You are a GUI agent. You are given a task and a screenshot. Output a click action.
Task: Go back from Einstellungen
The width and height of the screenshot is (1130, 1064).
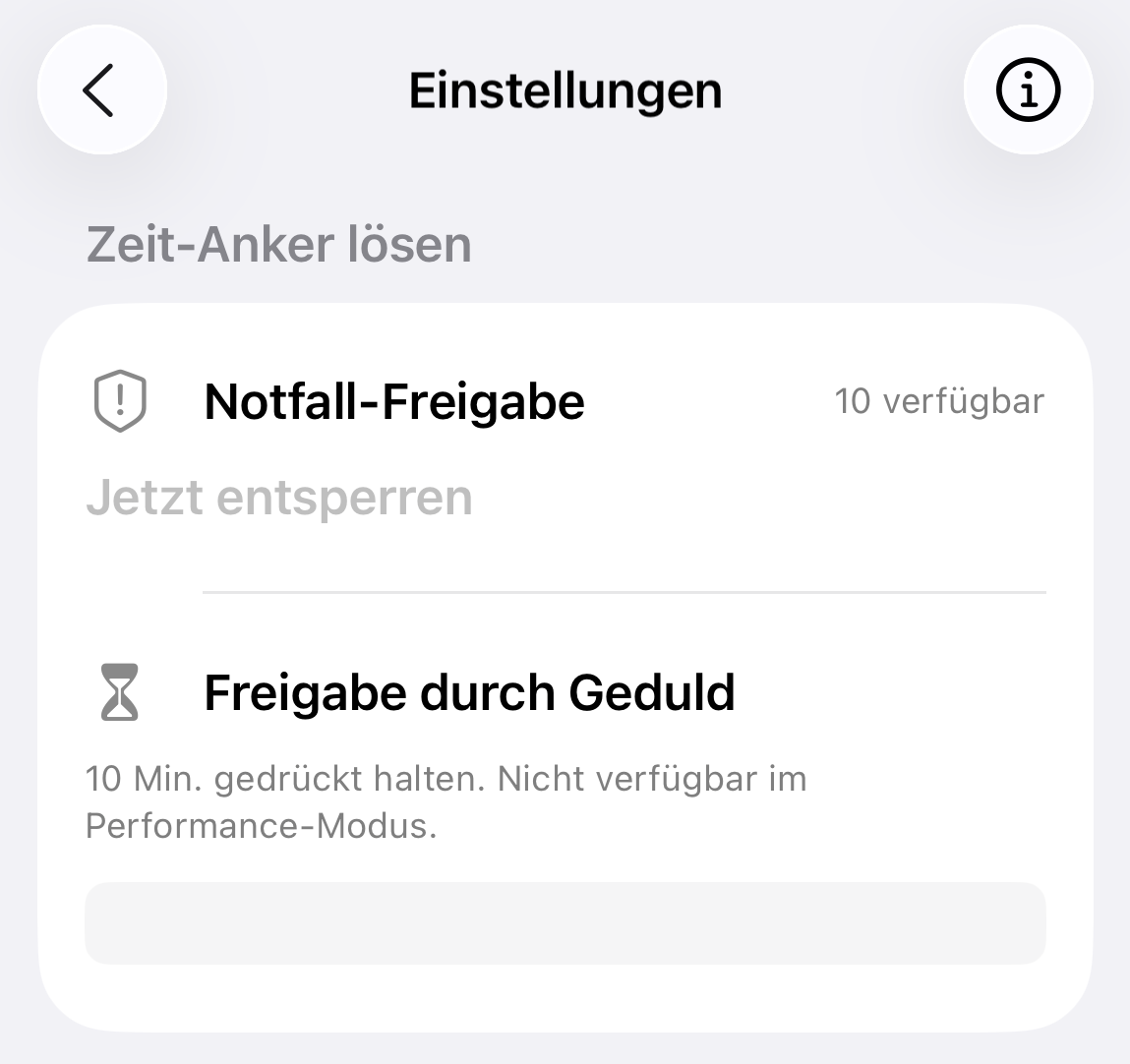click(x=101, y=90)
